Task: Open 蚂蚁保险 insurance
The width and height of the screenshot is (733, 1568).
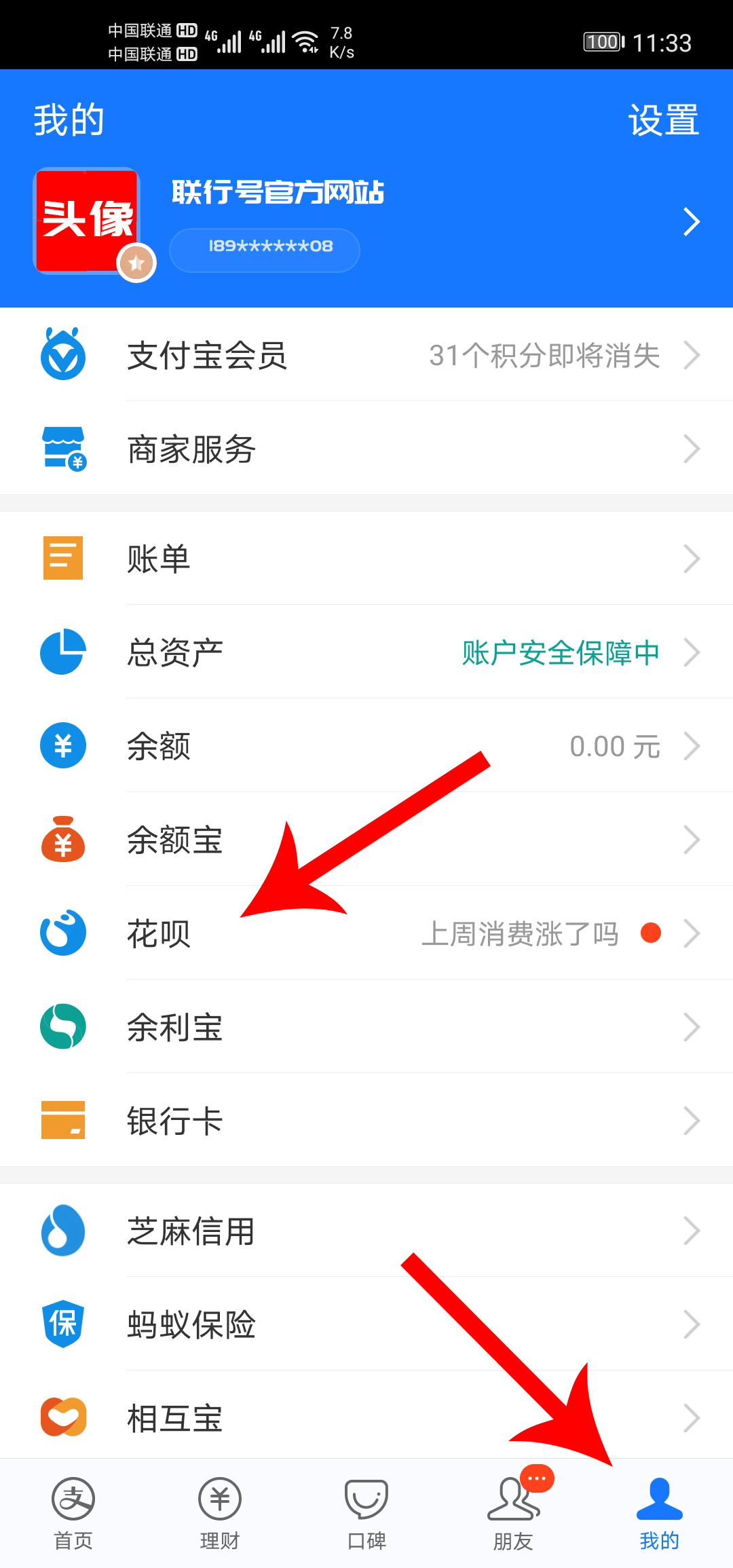Action: [x=366, y=1324]
